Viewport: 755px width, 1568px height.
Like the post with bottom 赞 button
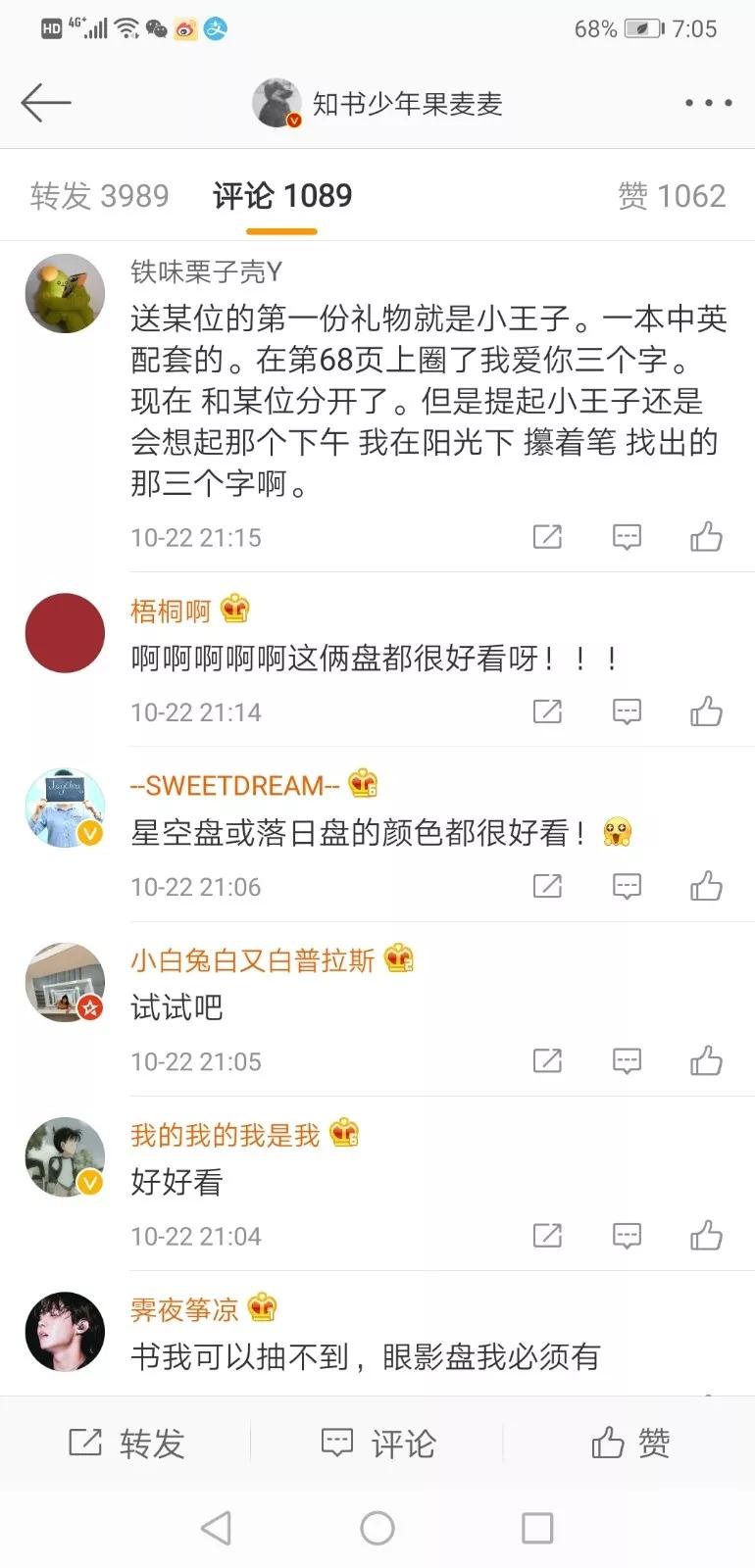[x=629, y=1443]
